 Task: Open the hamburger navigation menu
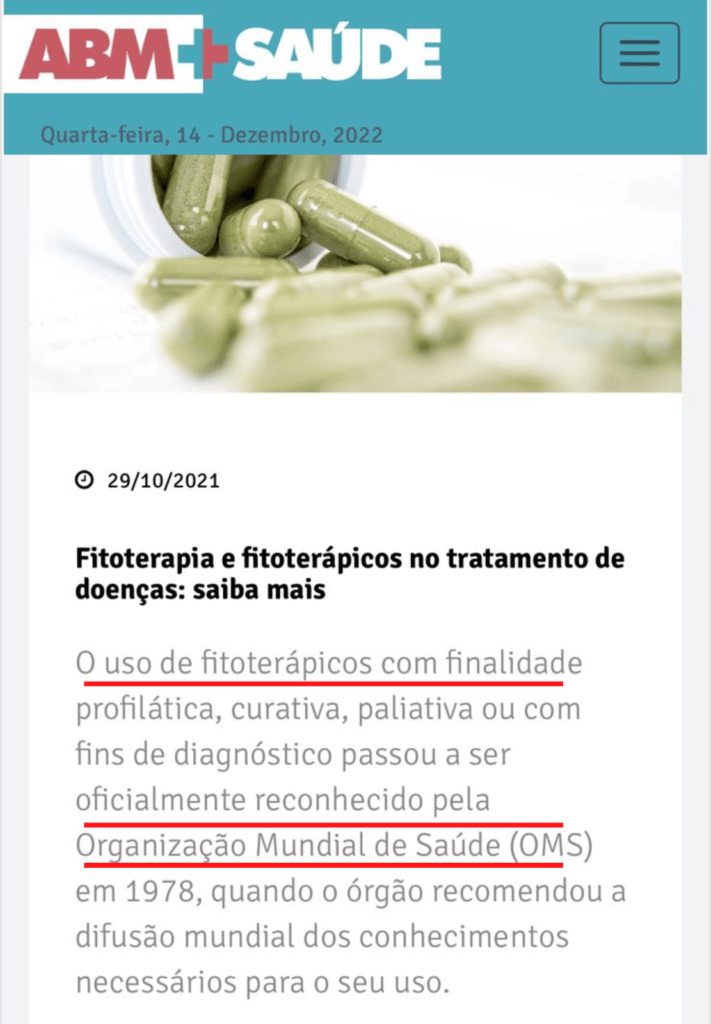[x=639, y=53]
